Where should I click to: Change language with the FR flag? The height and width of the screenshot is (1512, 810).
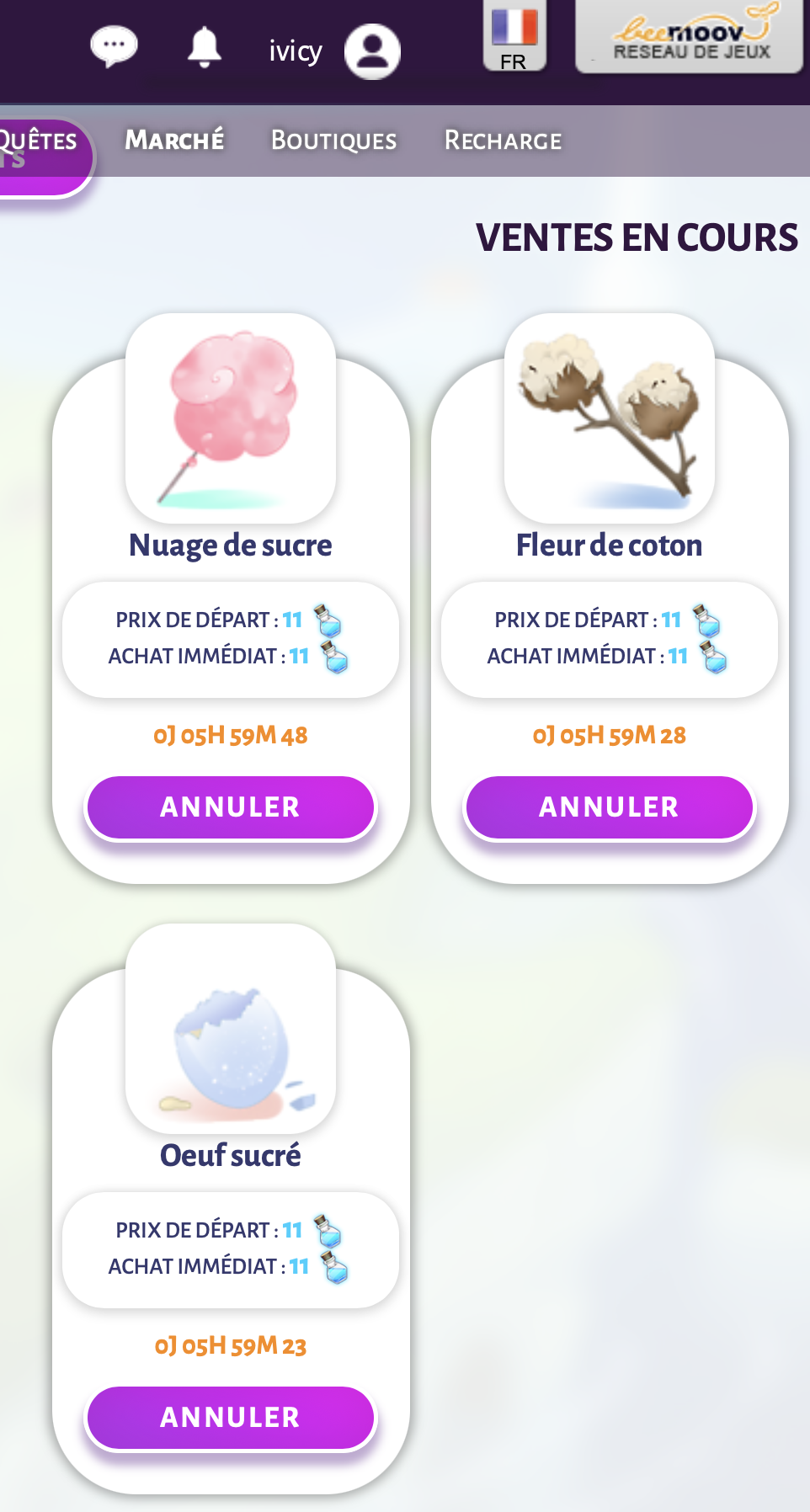pyautogui.click(x=514, y=37)
